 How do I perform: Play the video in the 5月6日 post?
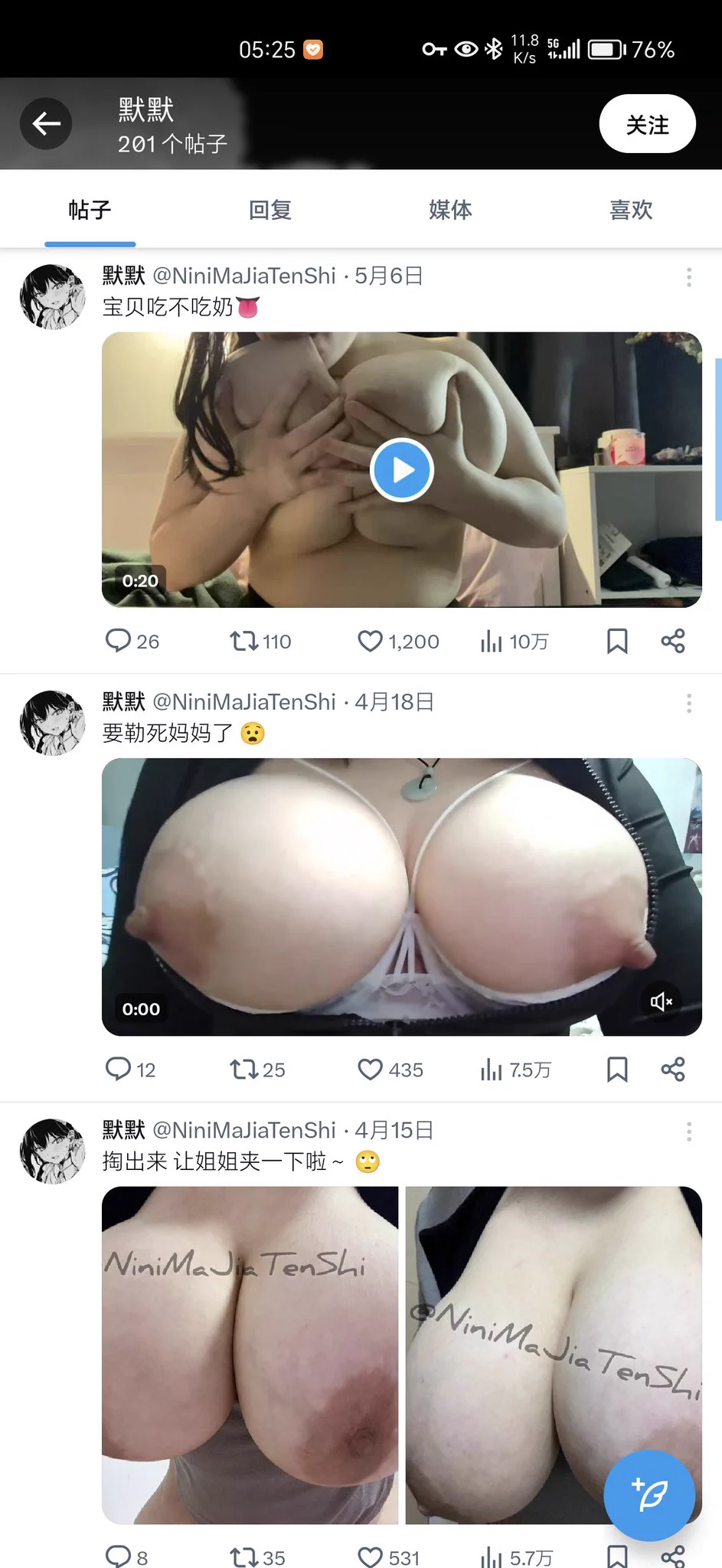point(402,470)
